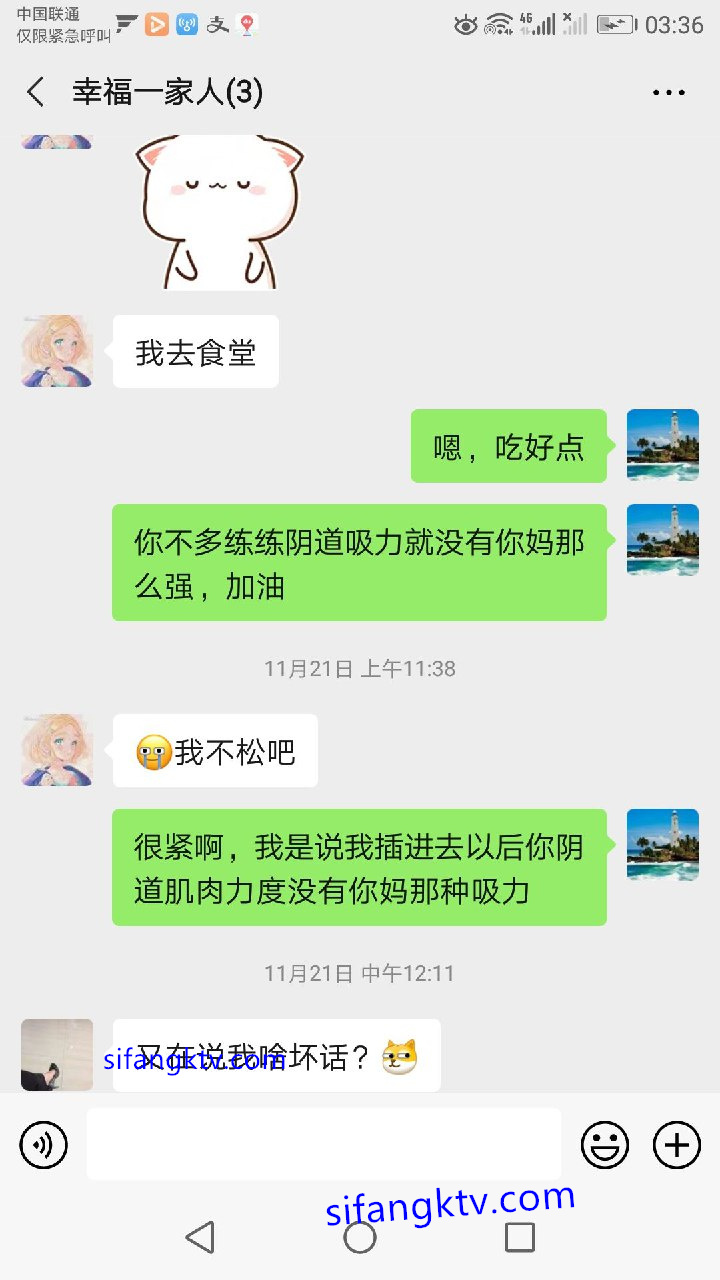Tap the system home button
The width and height of the screenshot is (720, 1280).
click(360, 1237)
